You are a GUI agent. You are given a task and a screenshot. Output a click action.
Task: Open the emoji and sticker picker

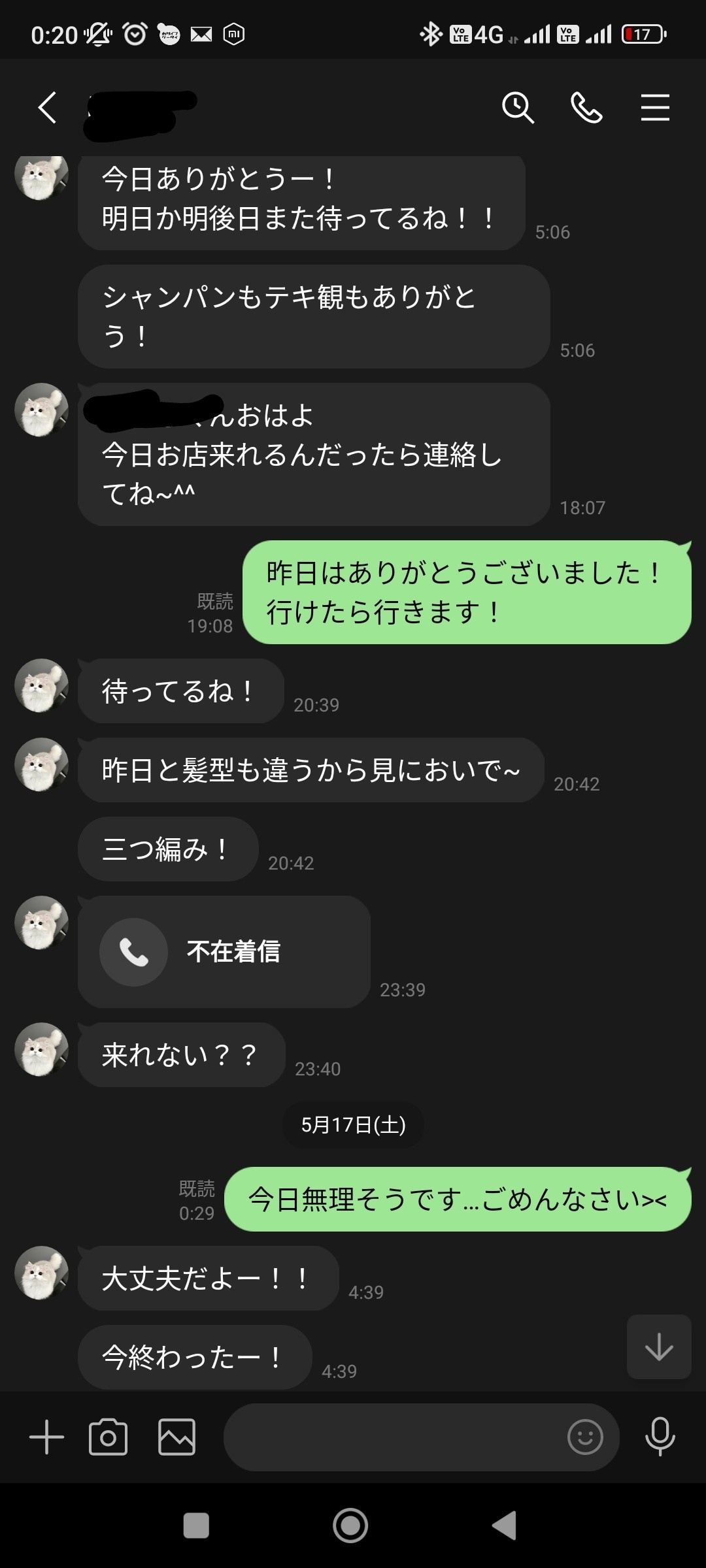tap(585, 1437)
